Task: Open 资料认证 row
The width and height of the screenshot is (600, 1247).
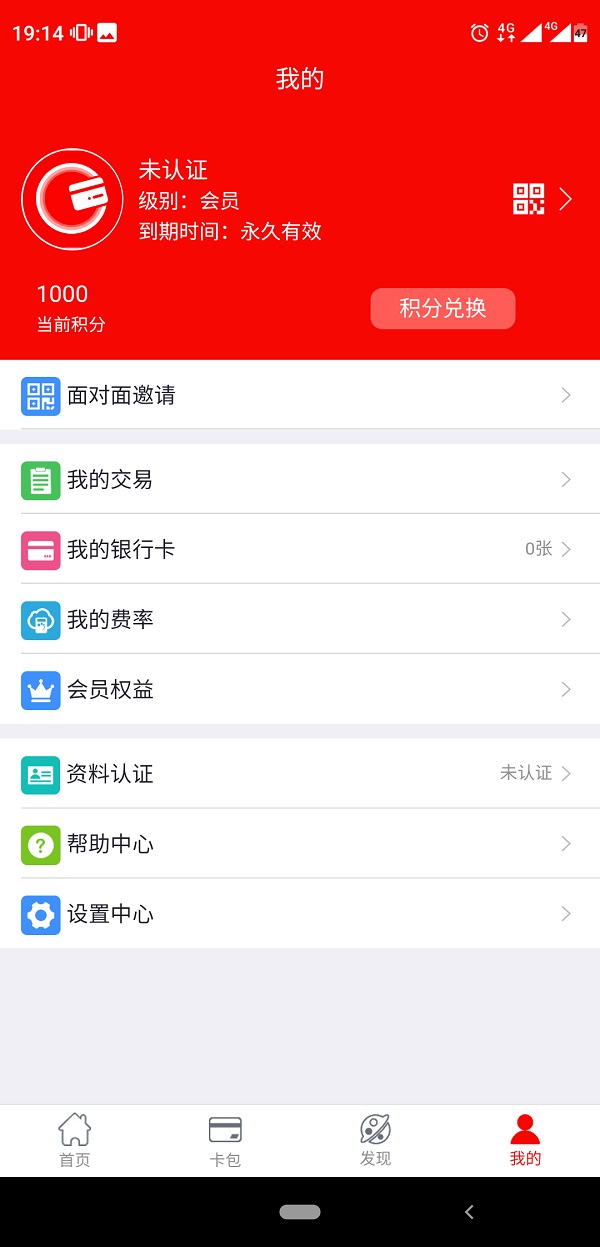Action: click(300, 773)
